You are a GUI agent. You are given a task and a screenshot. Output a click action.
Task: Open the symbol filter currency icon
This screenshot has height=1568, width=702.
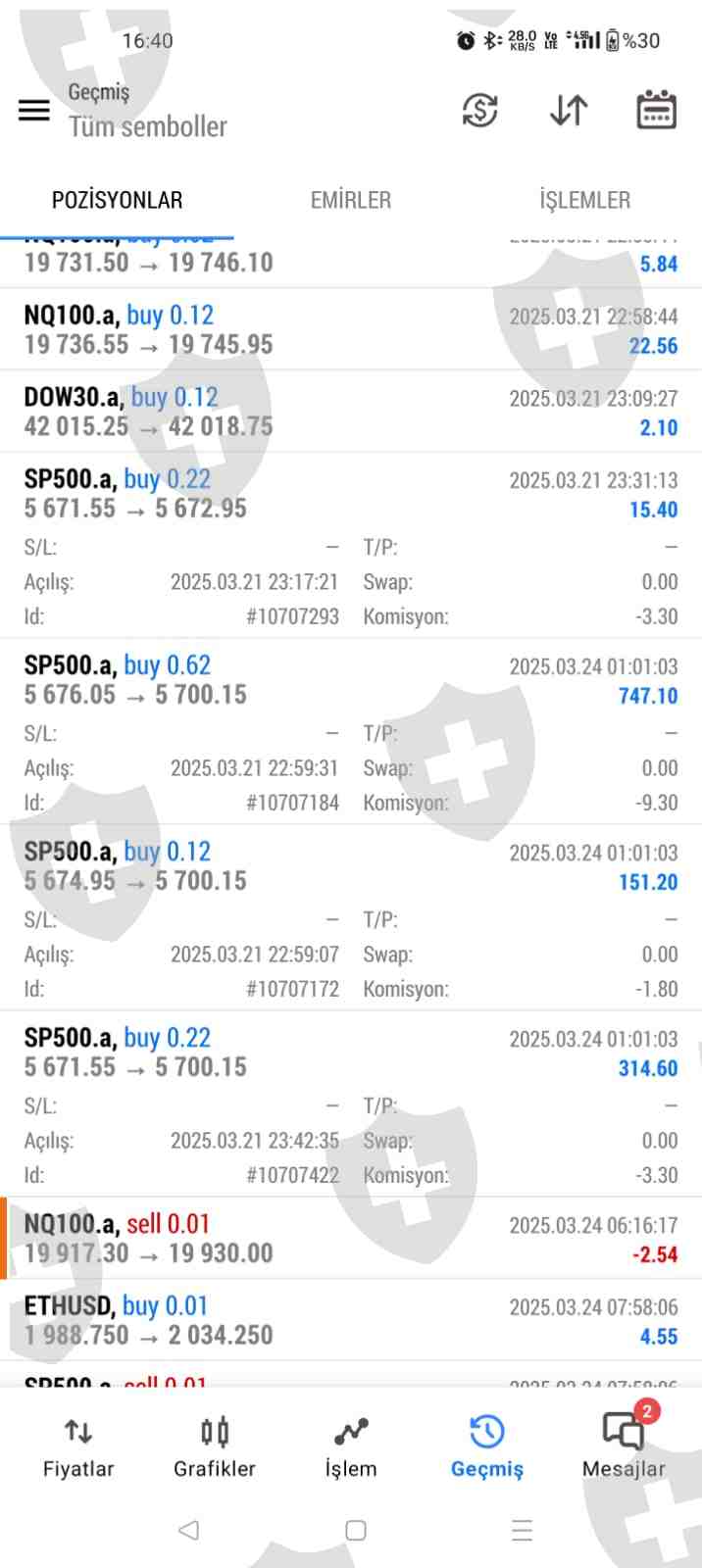click(x=479, y=110)
